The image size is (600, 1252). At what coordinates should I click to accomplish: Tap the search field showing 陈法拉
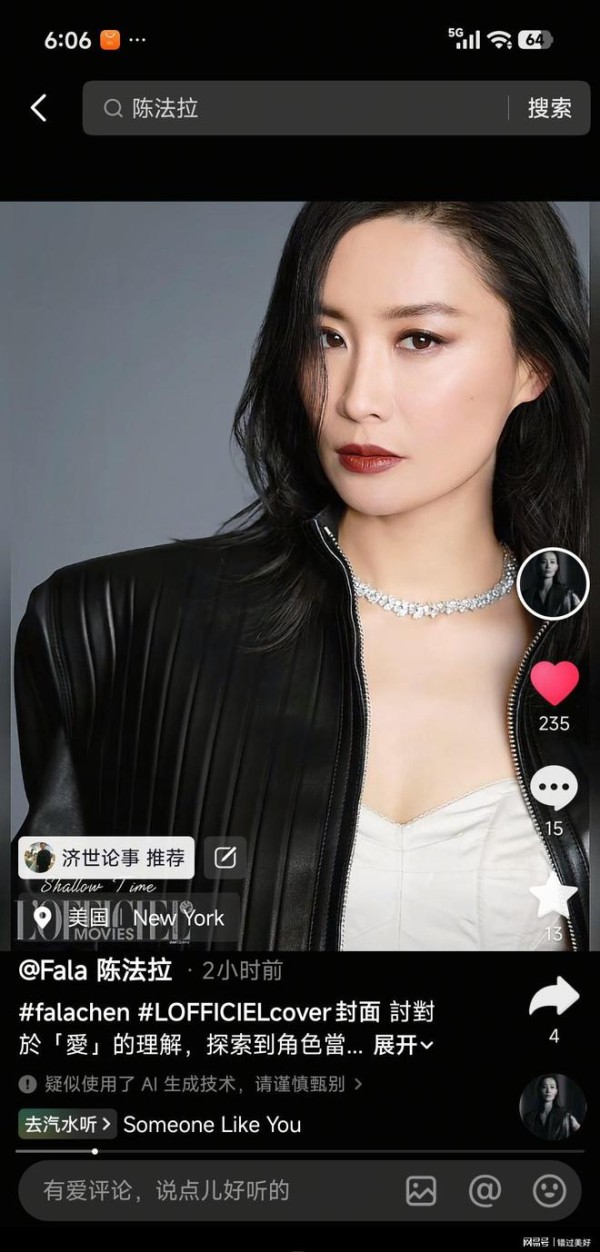click(300, 108)
